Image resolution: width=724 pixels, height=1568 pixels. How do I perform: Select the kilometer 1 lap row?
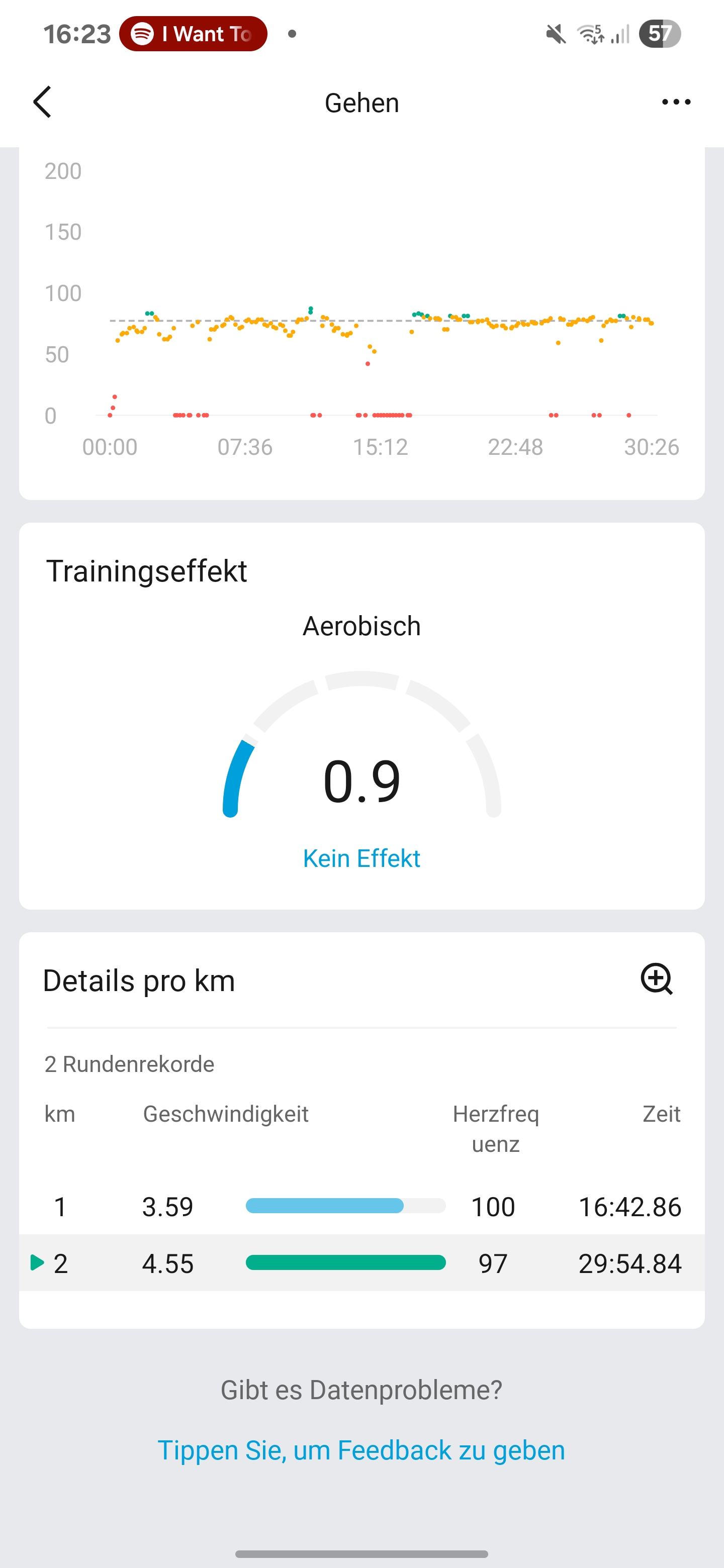pyautogui.click(x=361, y=1206)
